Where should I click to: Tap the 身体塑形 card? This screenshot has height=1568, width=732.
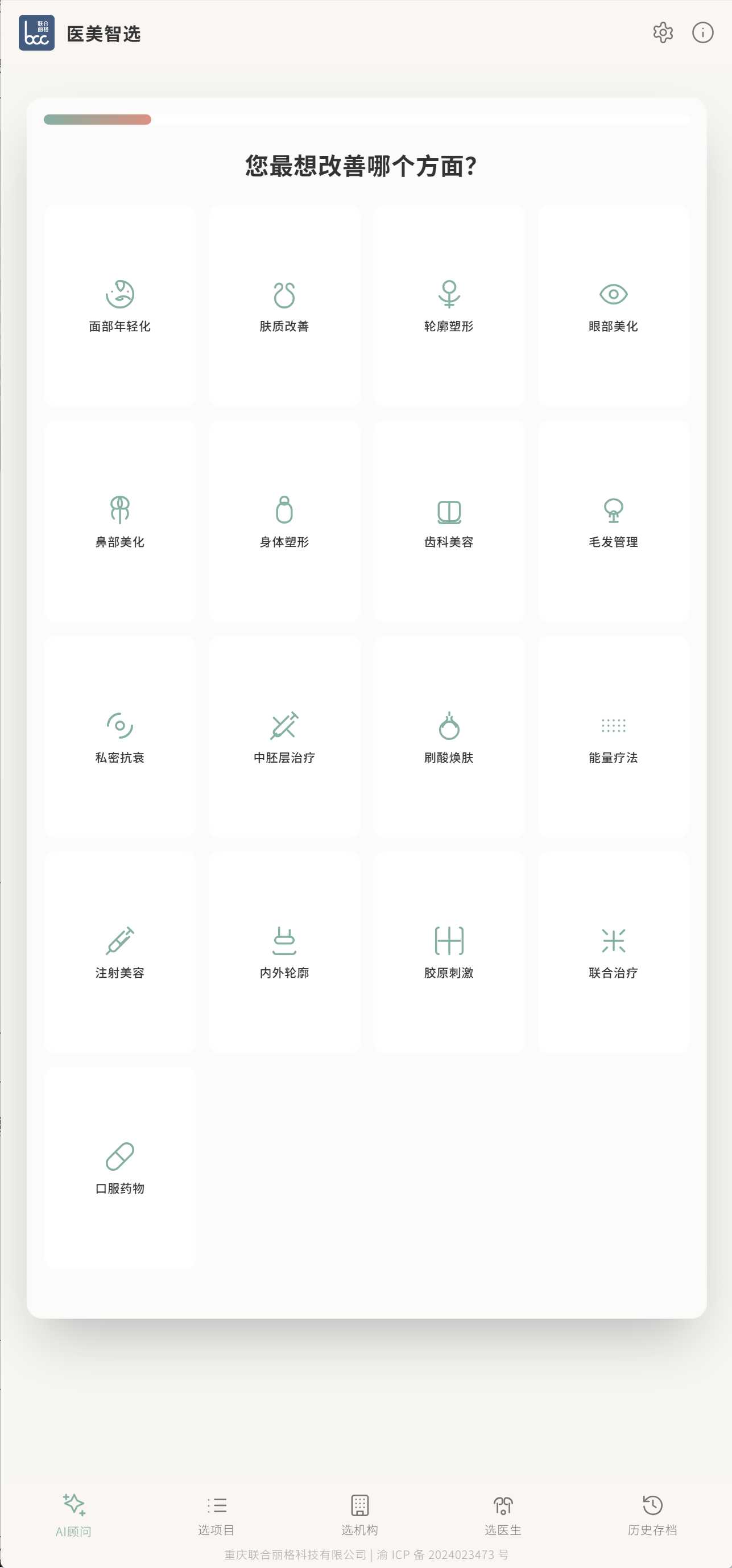click(284, 521)
